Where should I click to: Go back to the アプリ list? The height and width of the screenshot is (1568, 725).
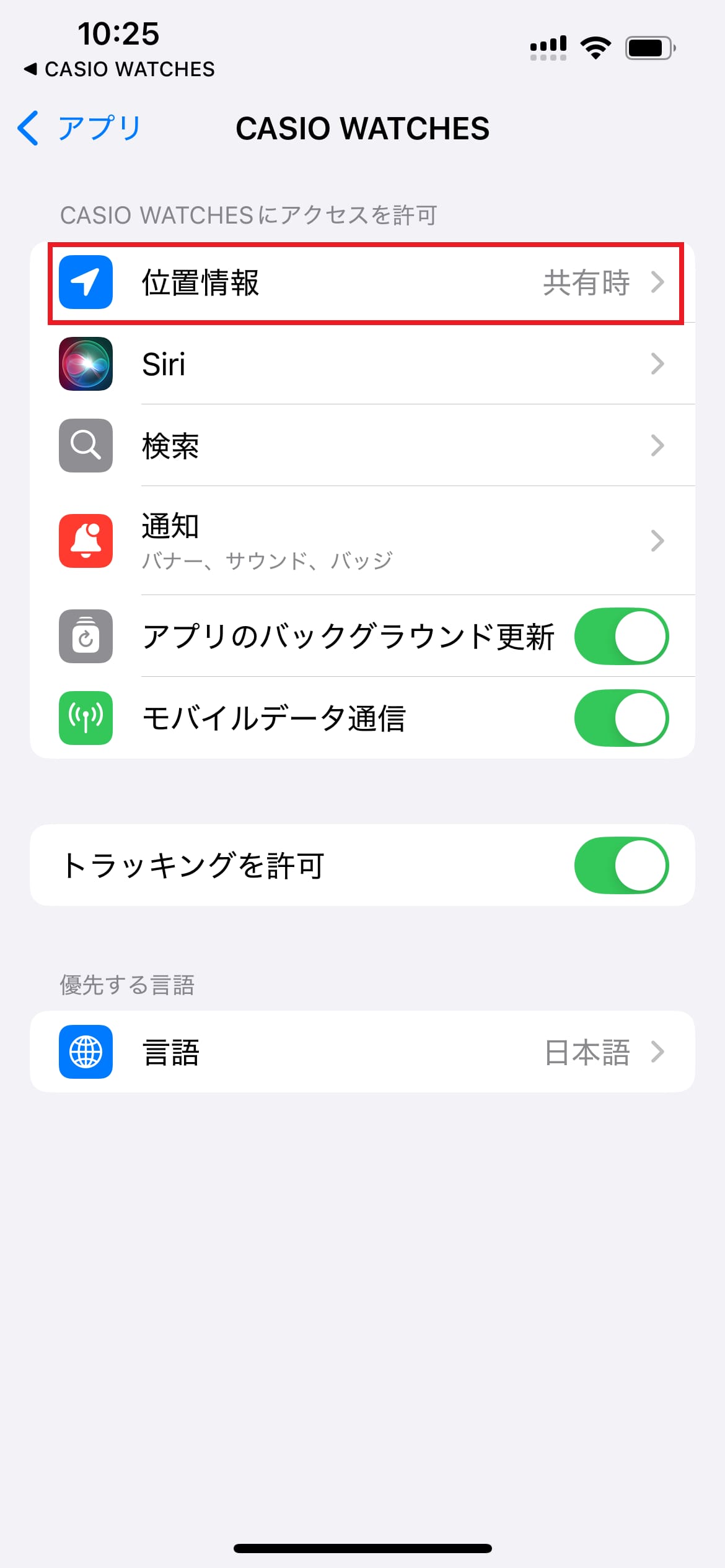point(79,128)
